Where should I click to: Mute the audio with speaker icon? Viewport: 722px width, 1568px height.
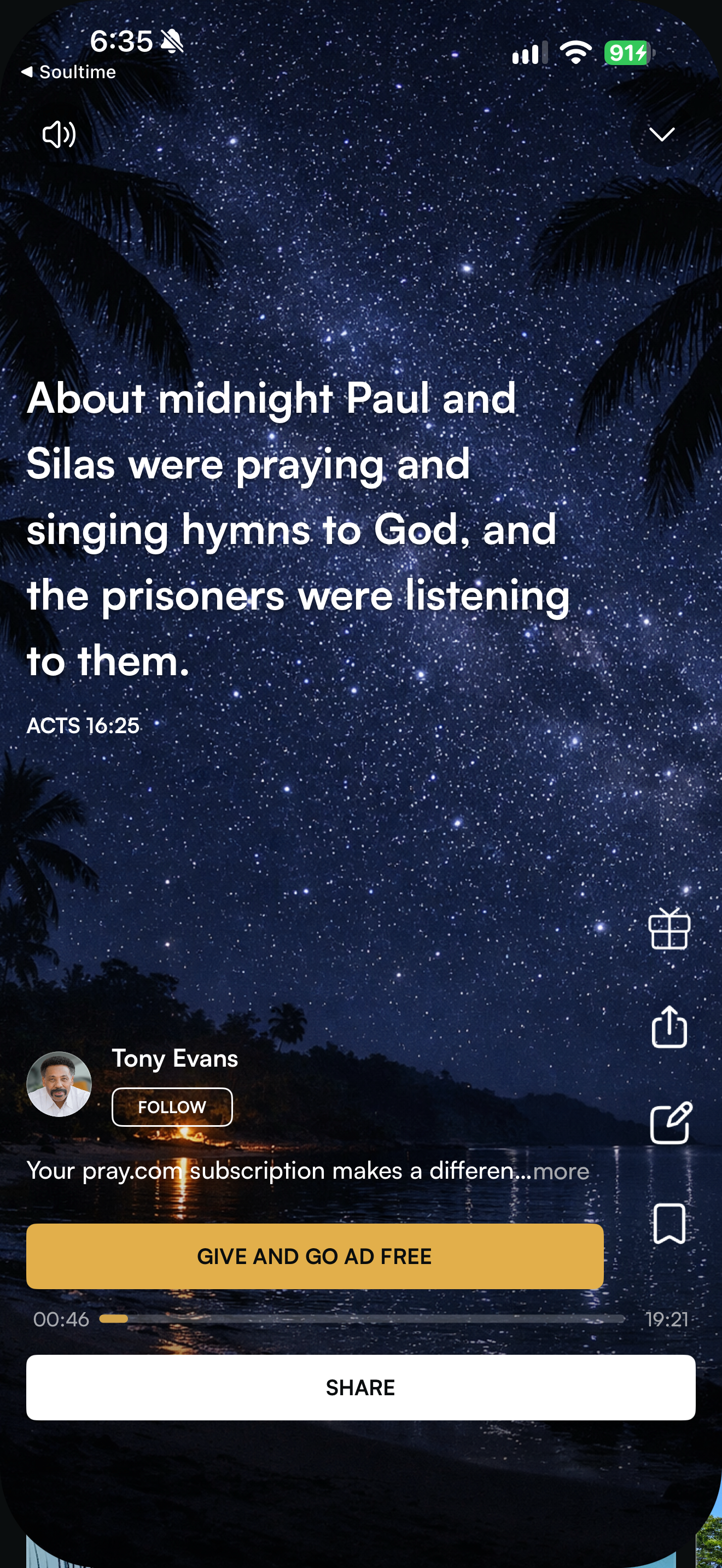[59, 134]
